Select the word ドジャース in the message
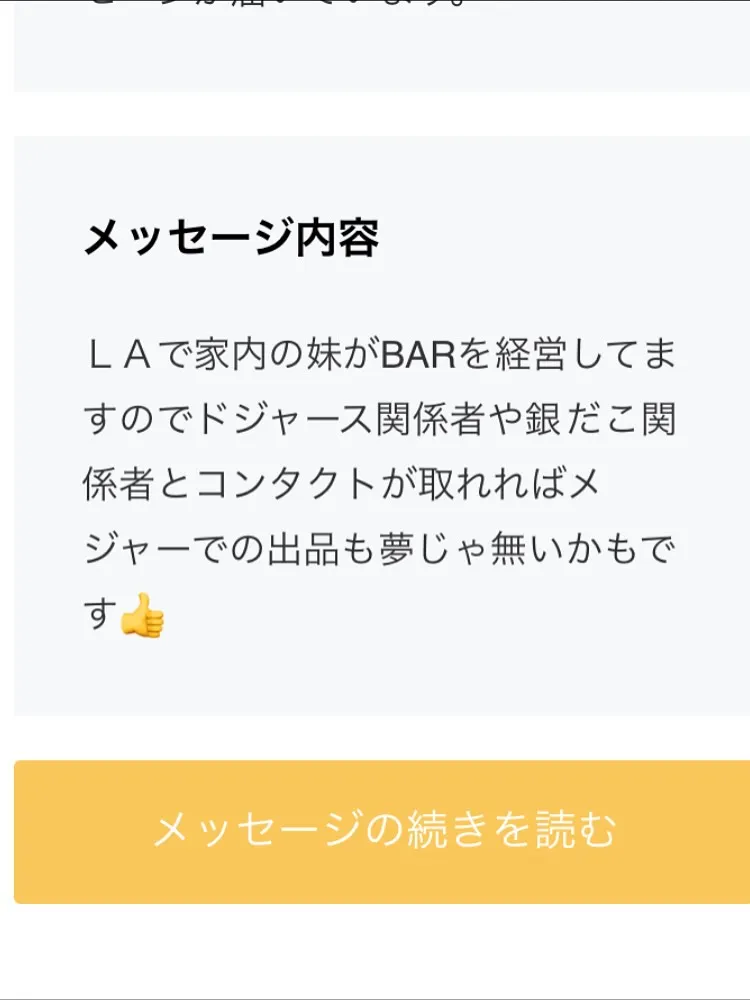750x1000 pixels. coord(288,420)
